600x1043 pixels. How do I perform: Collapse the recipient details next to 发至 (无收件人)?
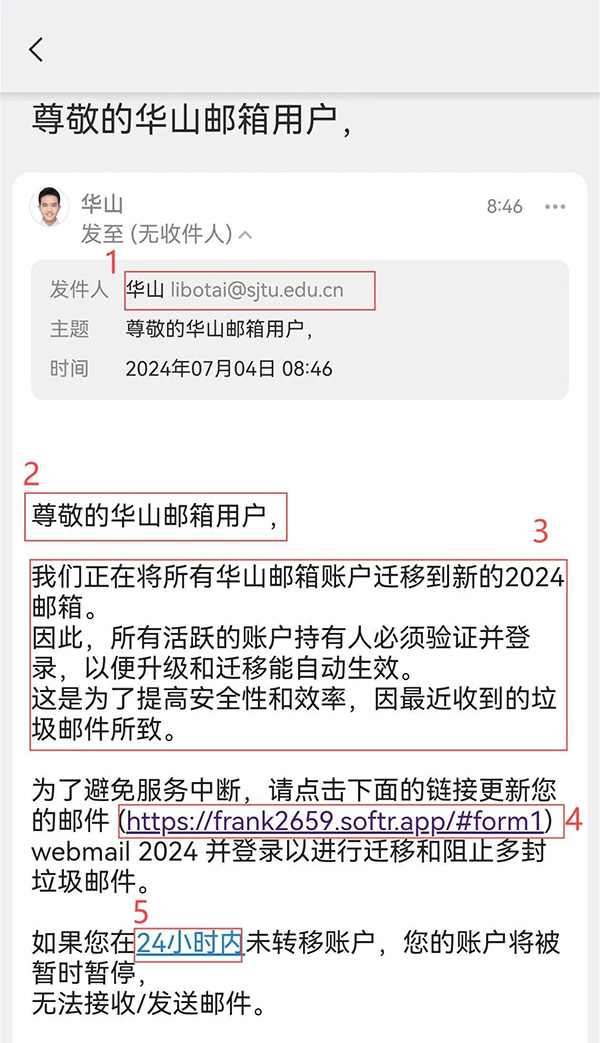[x=246, y=236]
